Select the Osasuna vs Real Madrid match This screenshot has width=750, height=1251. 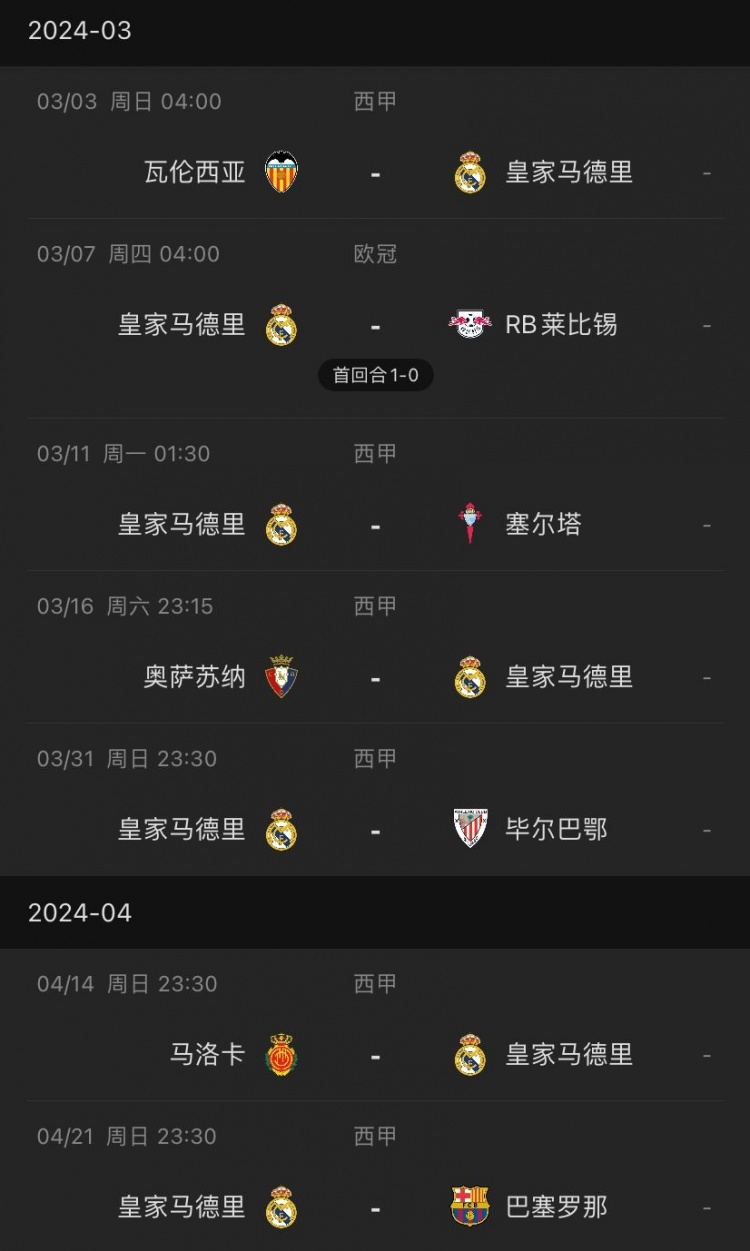pos(375,648)
